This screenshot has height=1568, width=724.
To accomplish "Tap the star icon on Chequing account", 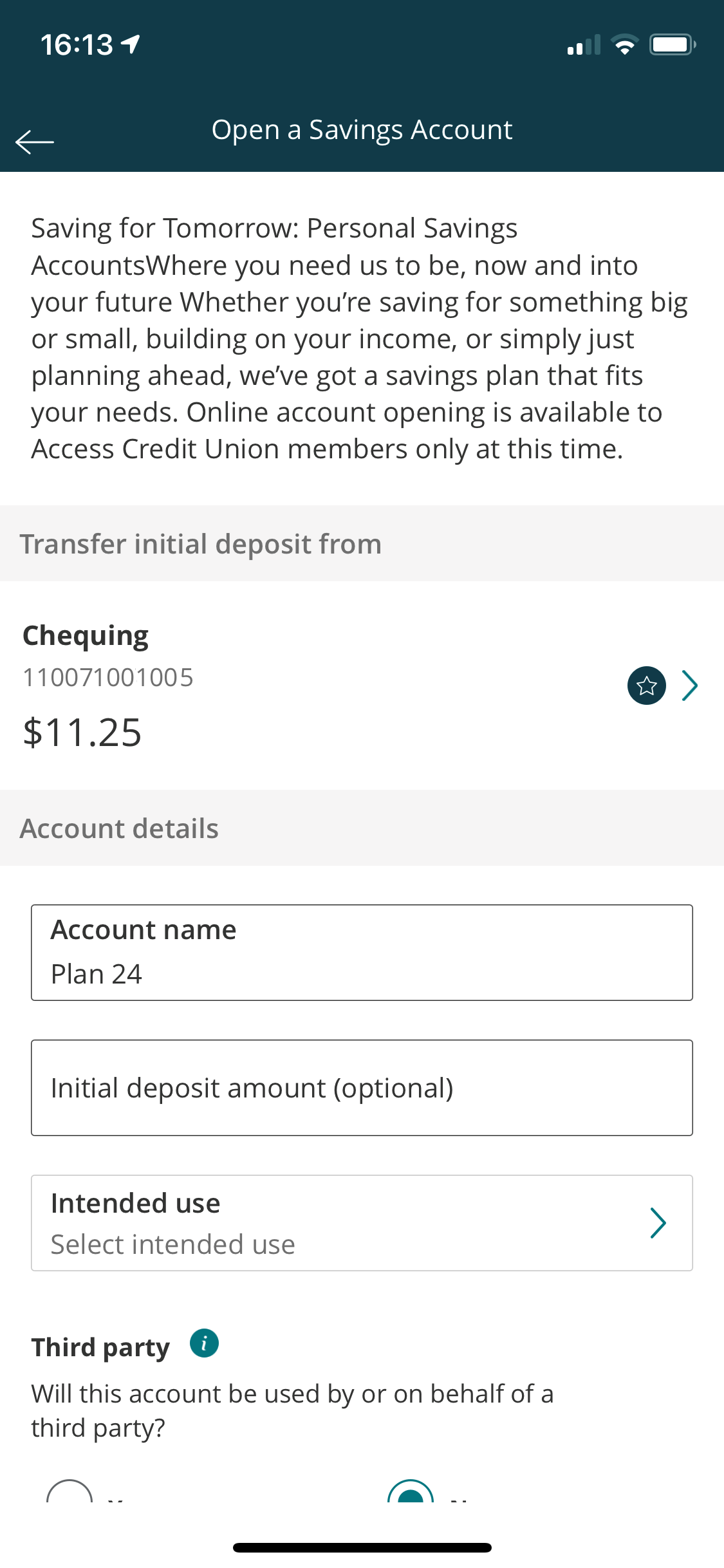I will click(x=646, y=686).
